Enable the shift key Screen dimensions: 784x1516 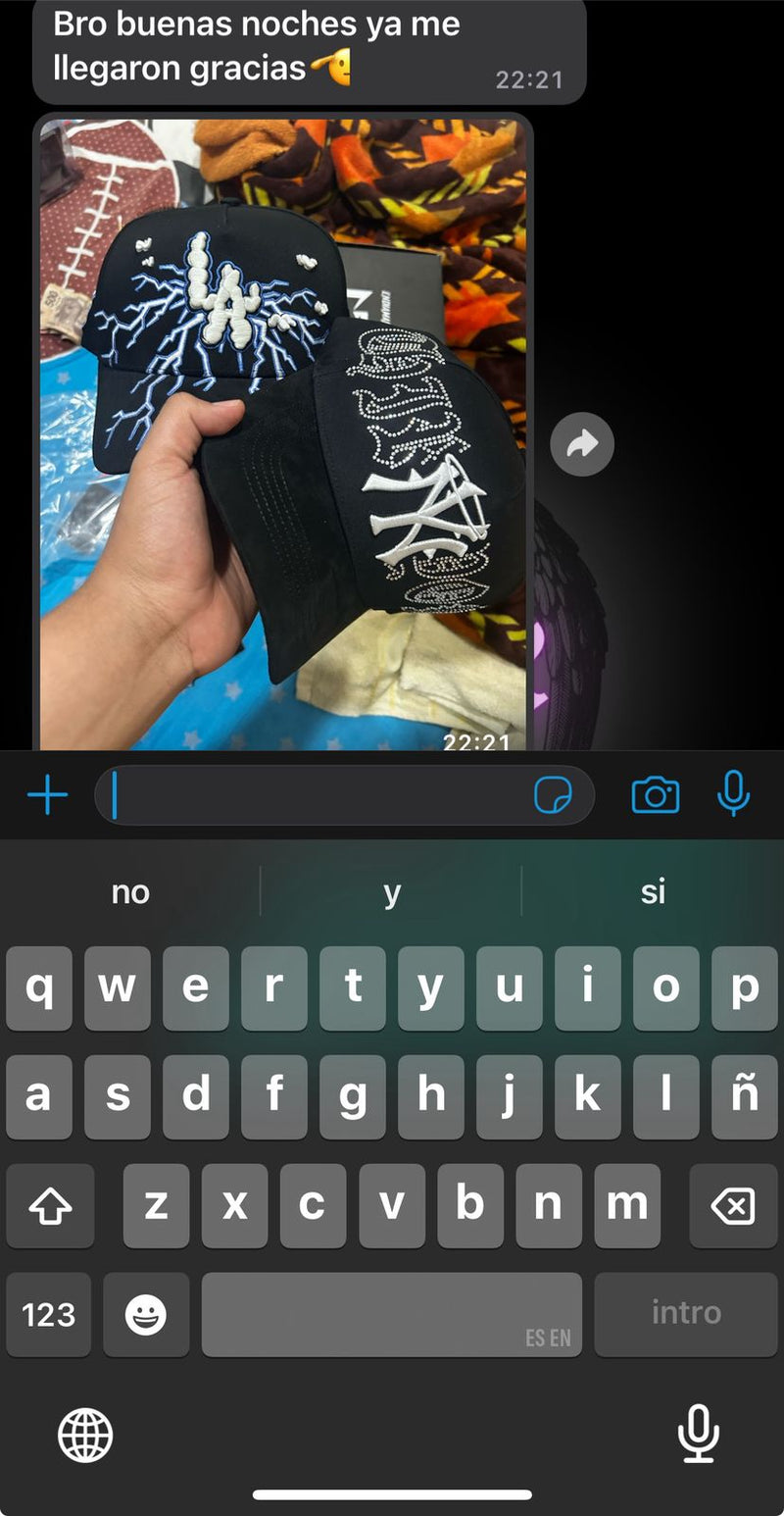50,1206
